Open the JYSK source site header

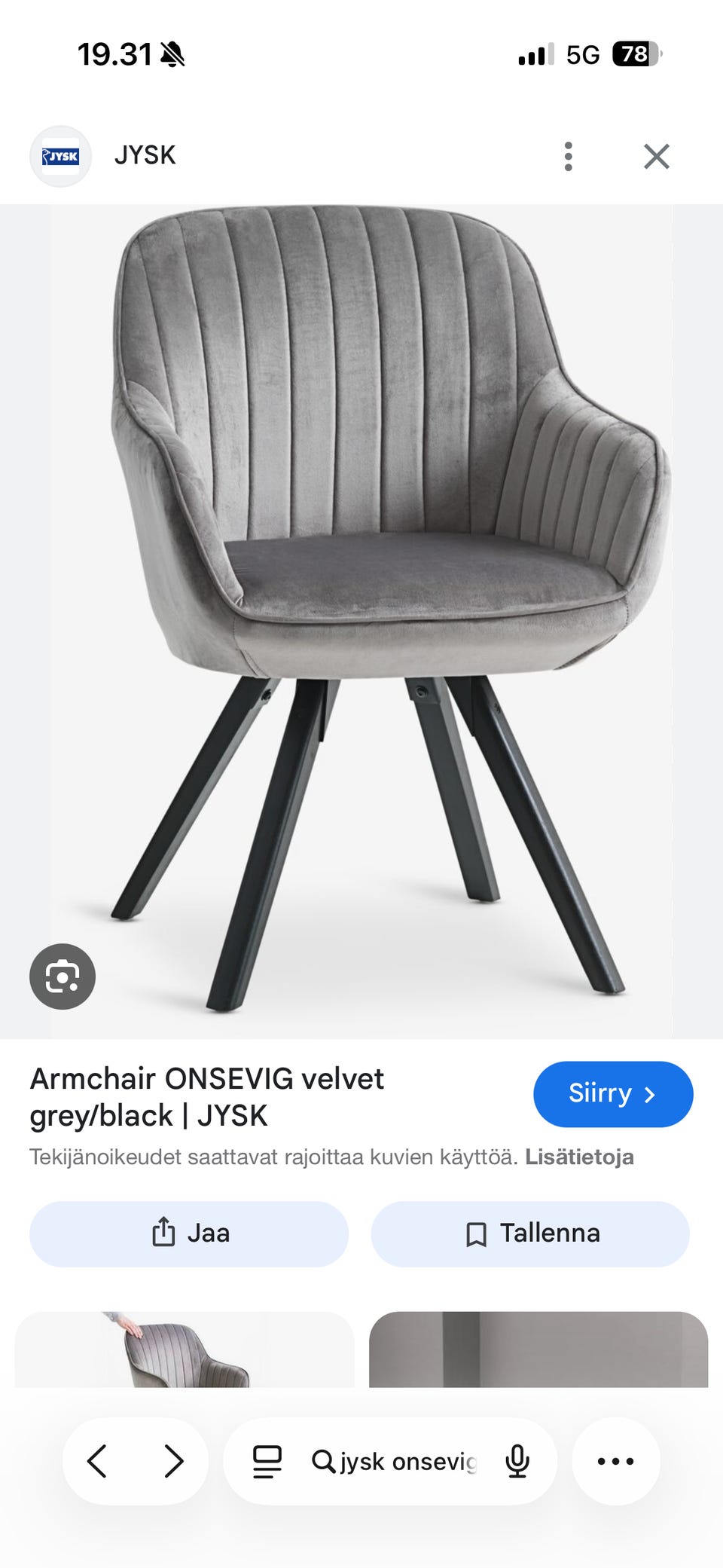(145, 156)
